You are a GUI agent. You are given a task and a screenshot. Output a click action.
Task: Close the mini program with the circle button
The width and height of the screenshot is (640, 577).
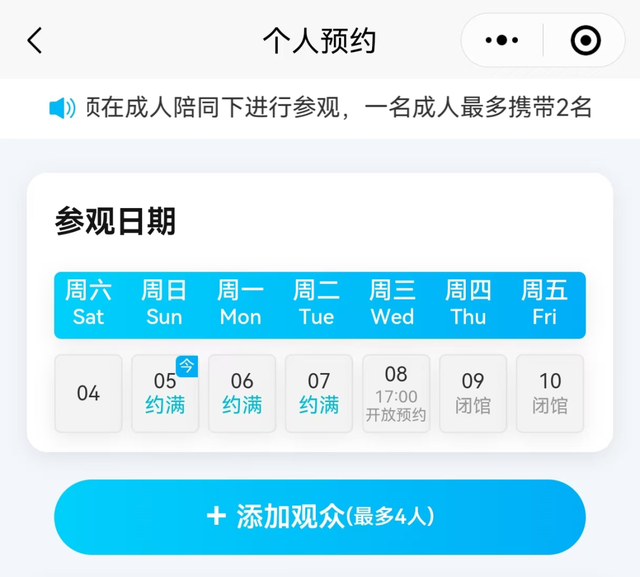click(585, 40)
